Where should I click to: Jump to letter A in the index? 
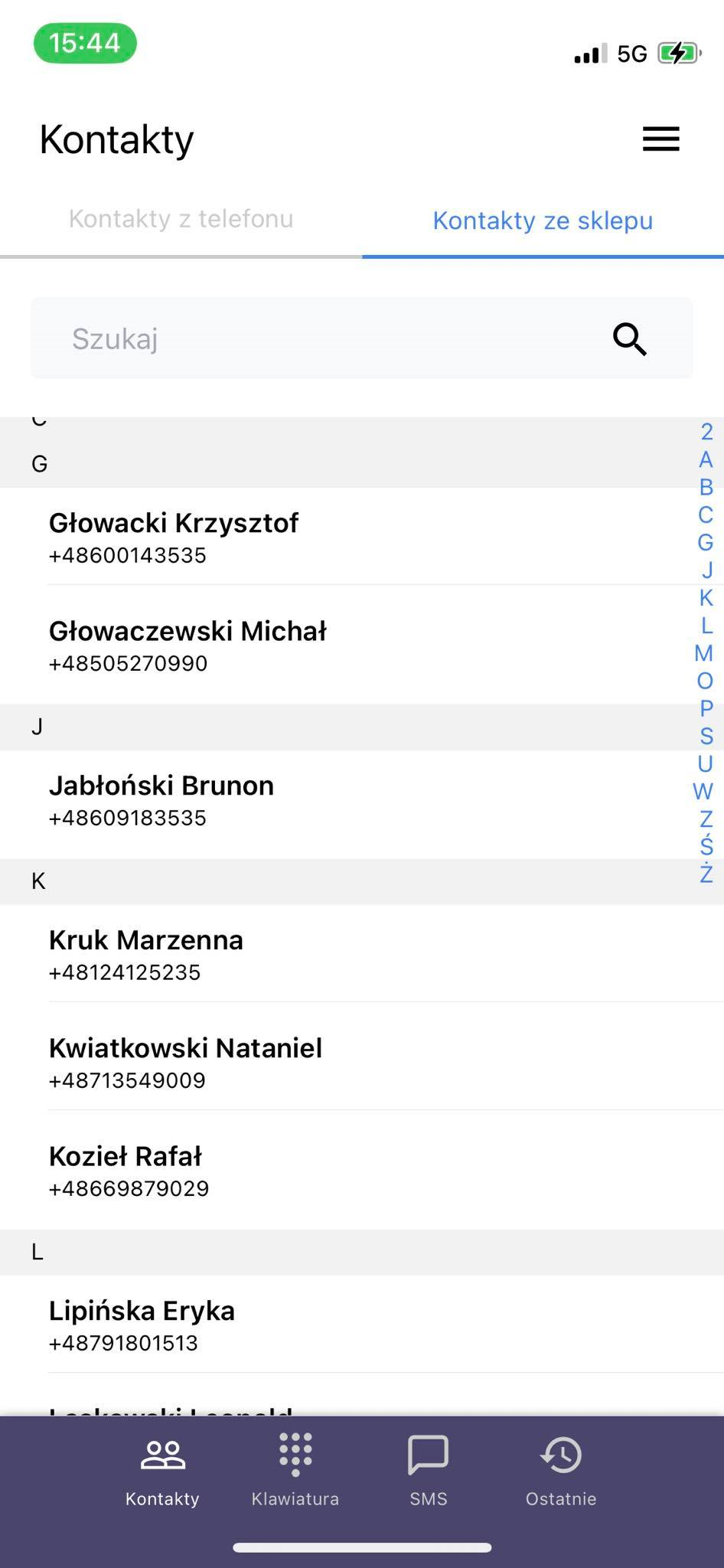pyautogui.click(x=706, y=459)
